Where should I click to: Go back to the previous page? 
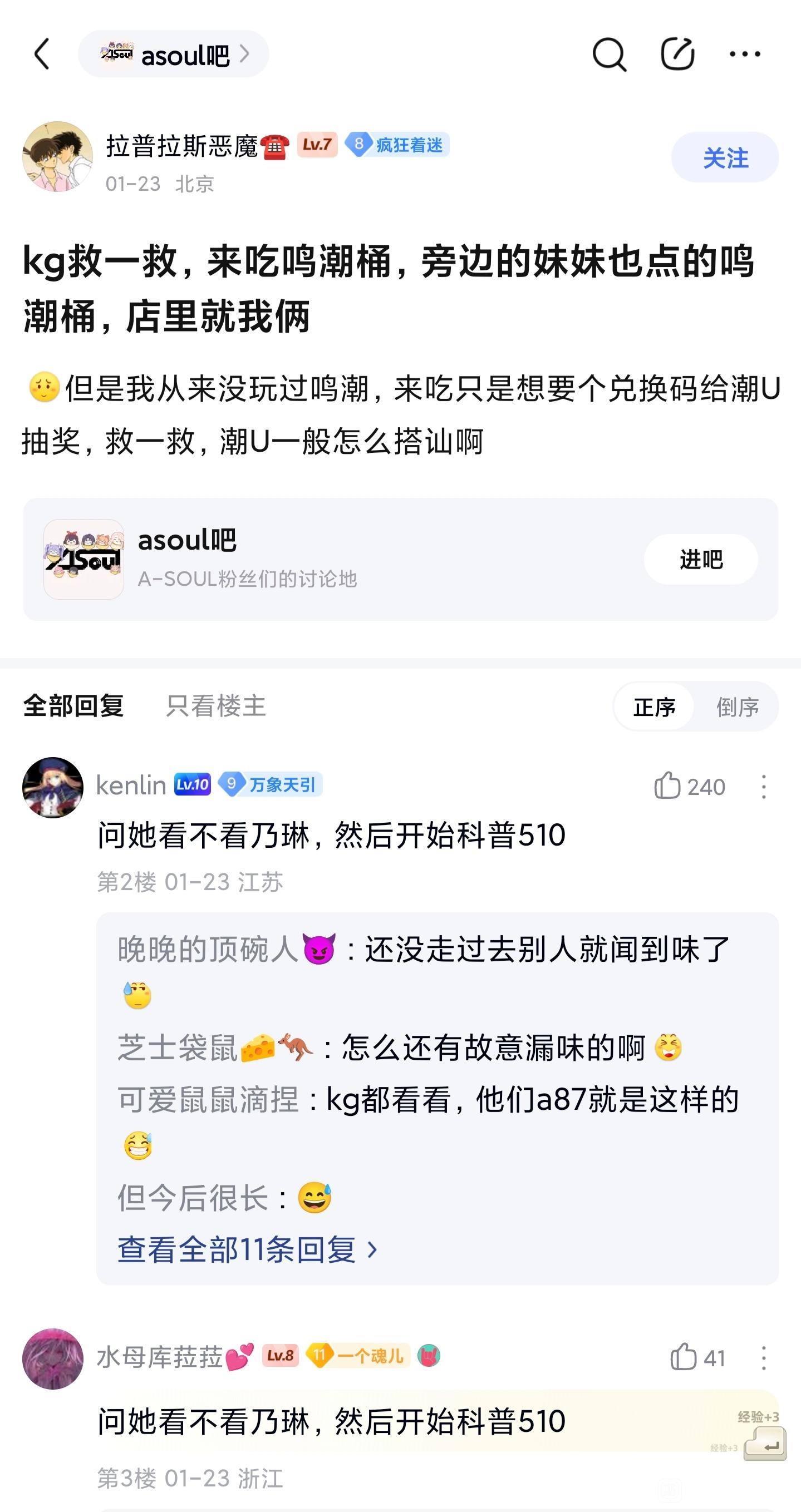(42, 55)
